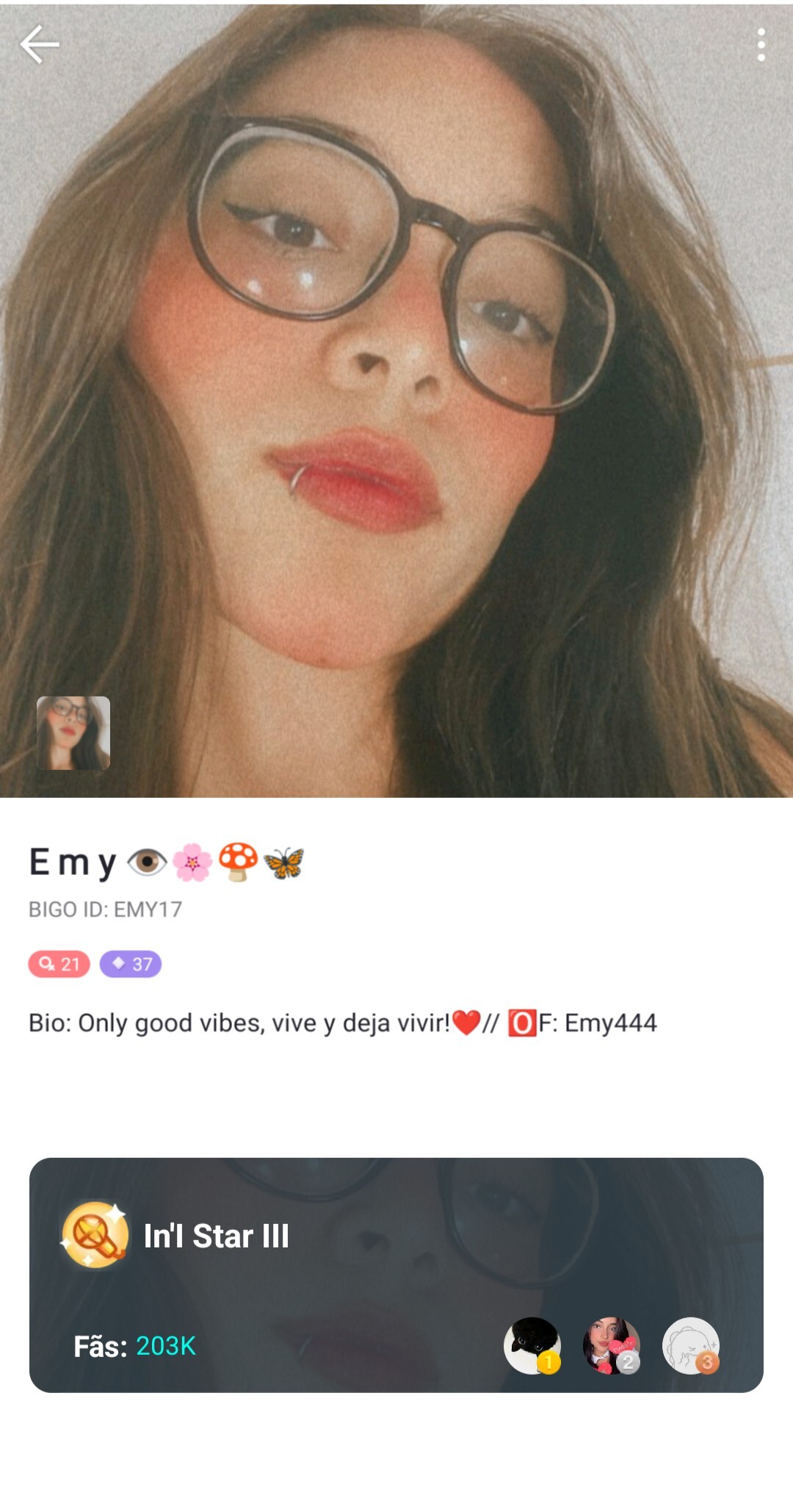Viewport: 793px width, 1512px height.
Task: Go back using the arrow icon
Action: pyautogui.click(x=40, y=45)
